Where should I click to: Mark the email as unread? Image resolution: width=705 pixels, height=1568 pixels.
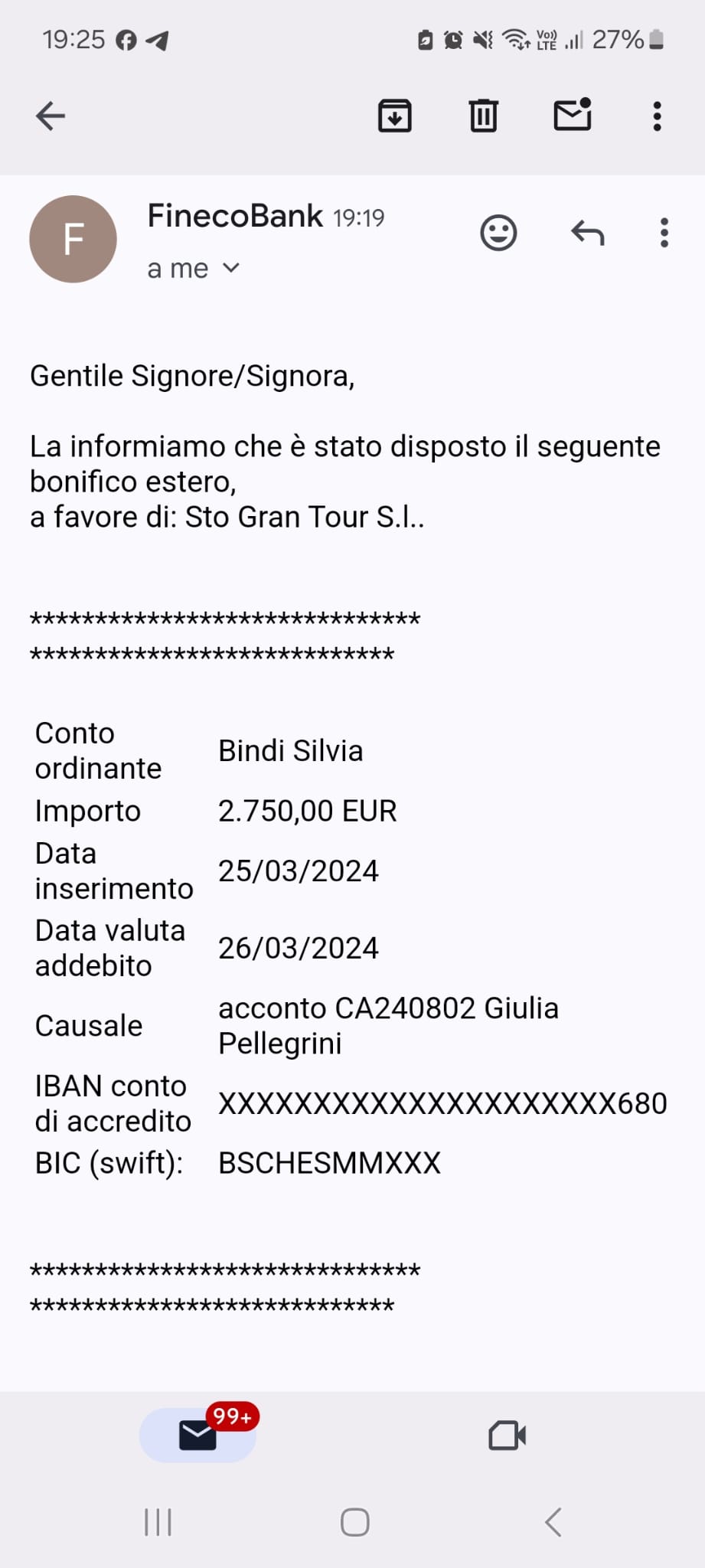pos(573,115)
